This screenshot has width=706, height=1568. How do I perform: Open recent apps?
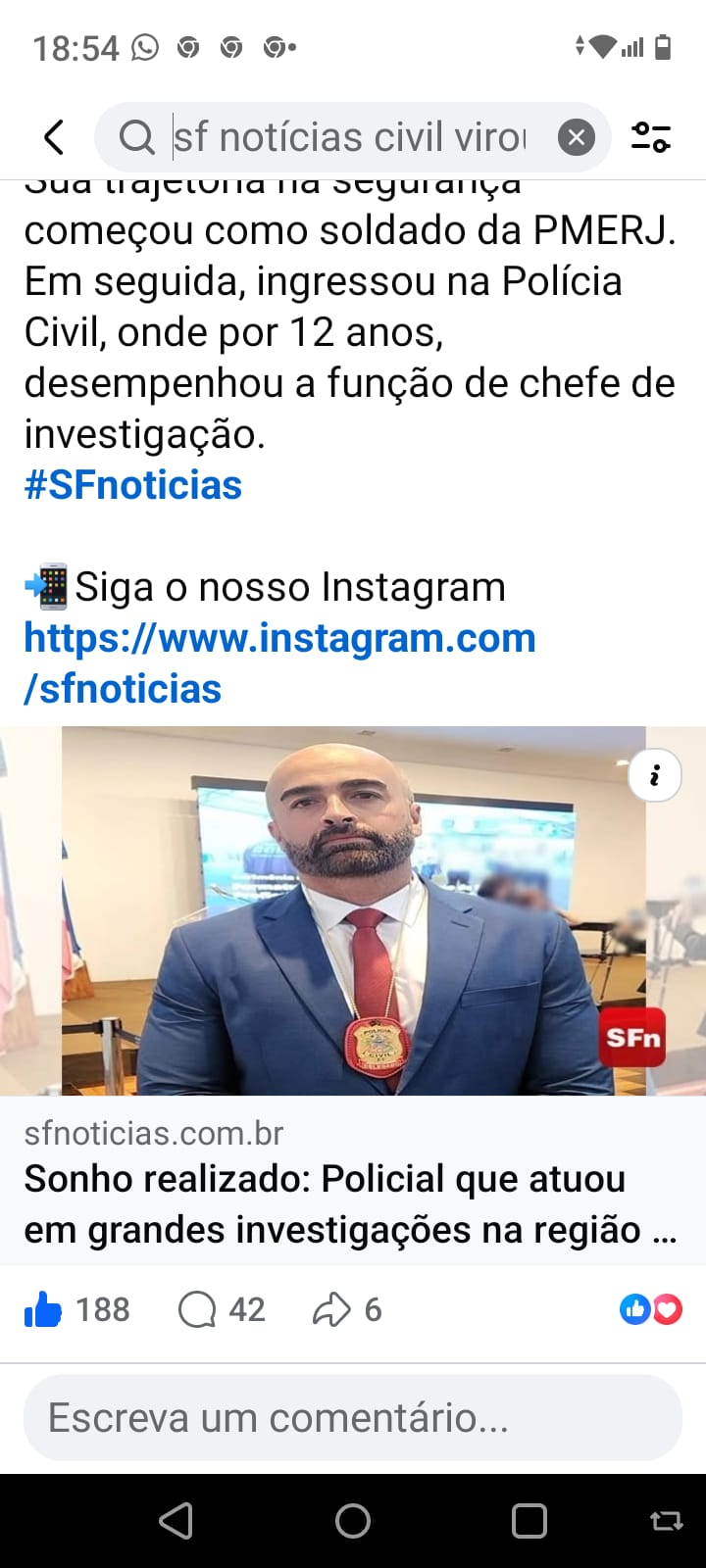coord(529,1521)
